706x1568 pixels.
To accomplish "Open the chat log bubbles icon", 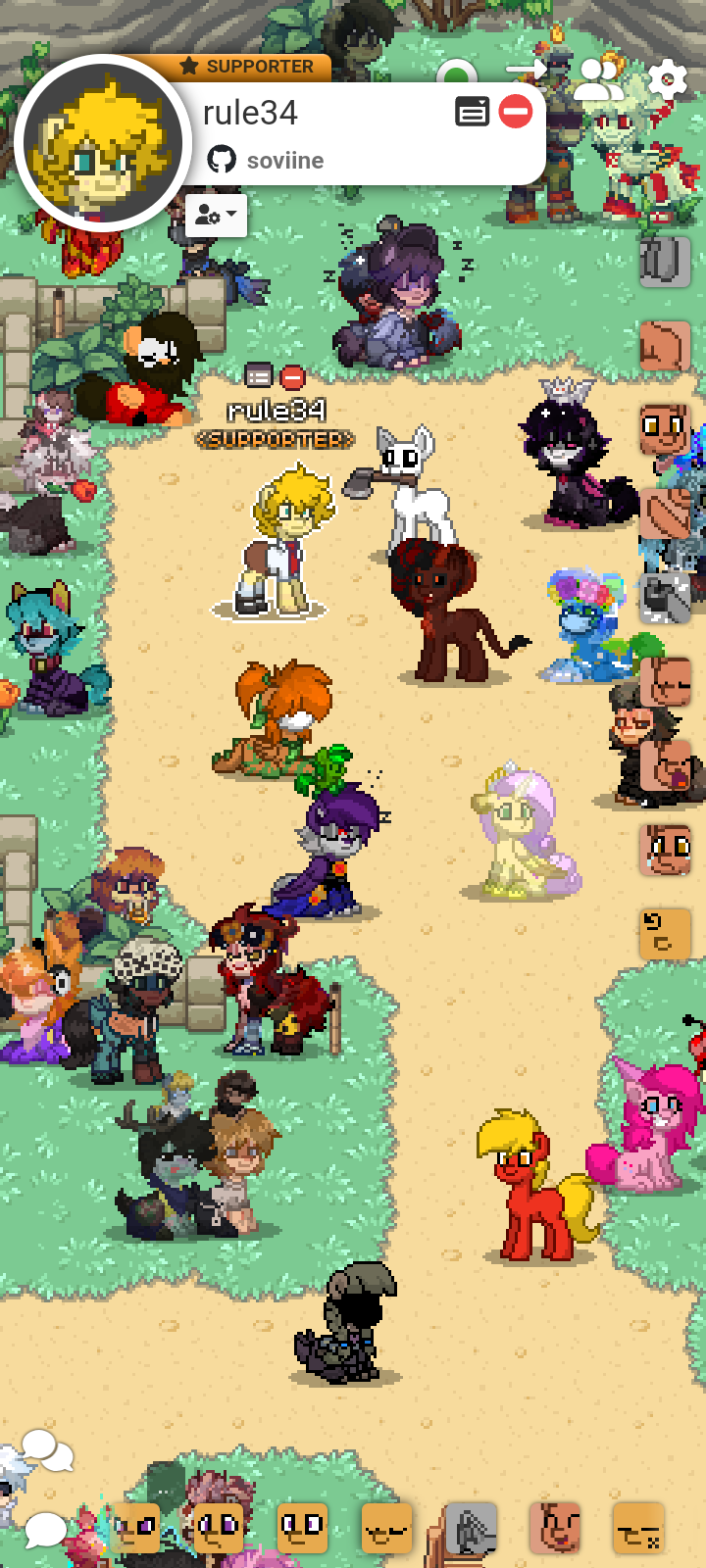I will tap(47, 1449).
